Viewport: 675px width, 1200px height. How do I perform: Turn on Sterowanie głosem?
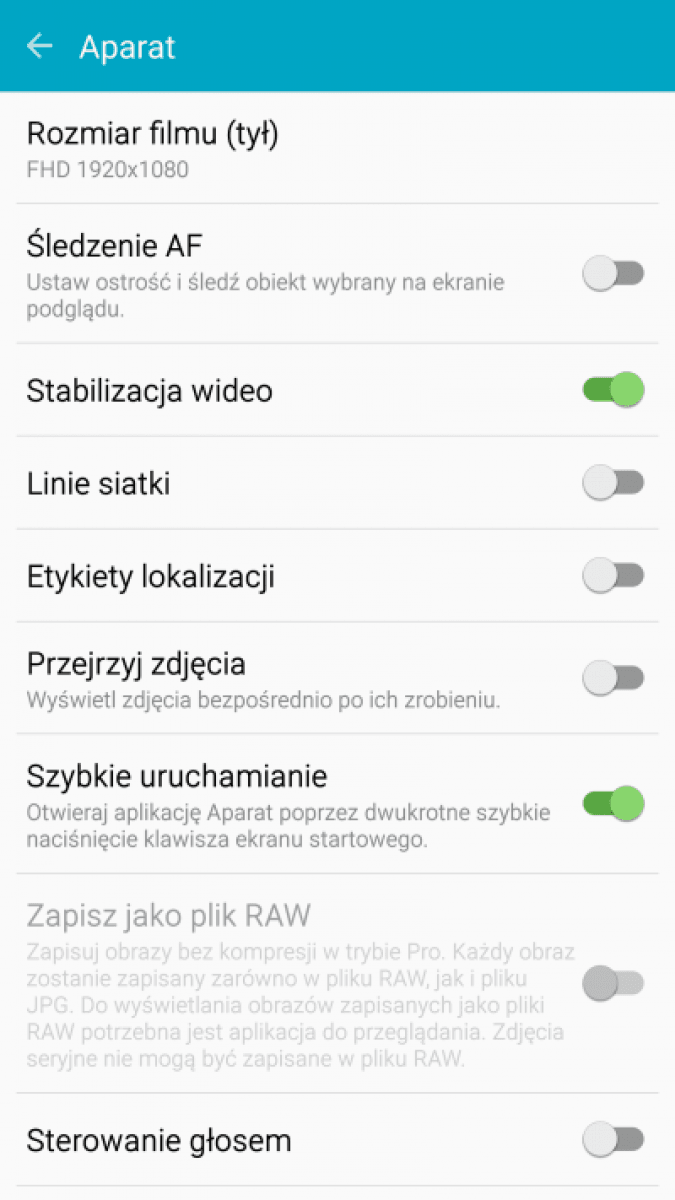coord(613,1139)
